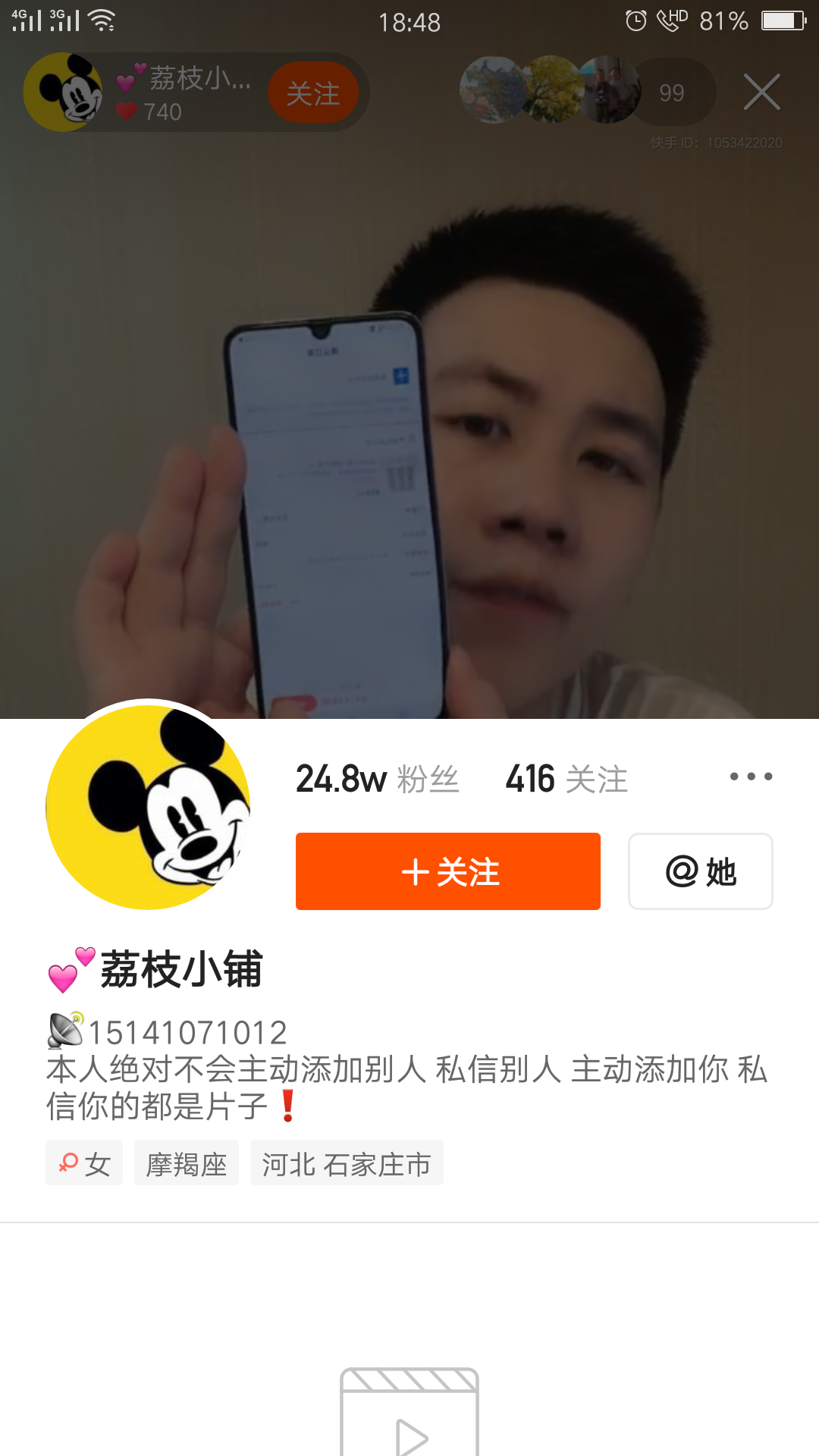Open the Mickey Mouse profile avatar
The height and width of the screenshot is (1456, 819).
pos(148,806)
